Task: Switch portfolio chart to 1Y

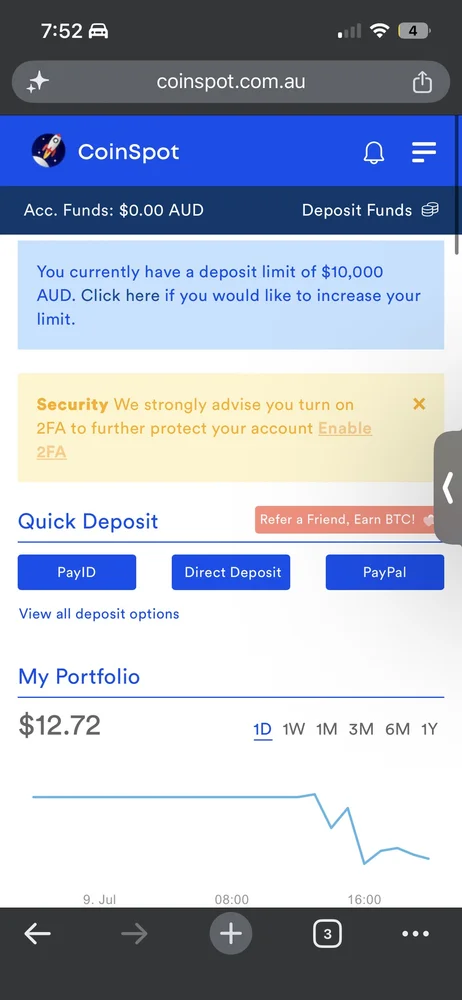Action: coord(429,729)
